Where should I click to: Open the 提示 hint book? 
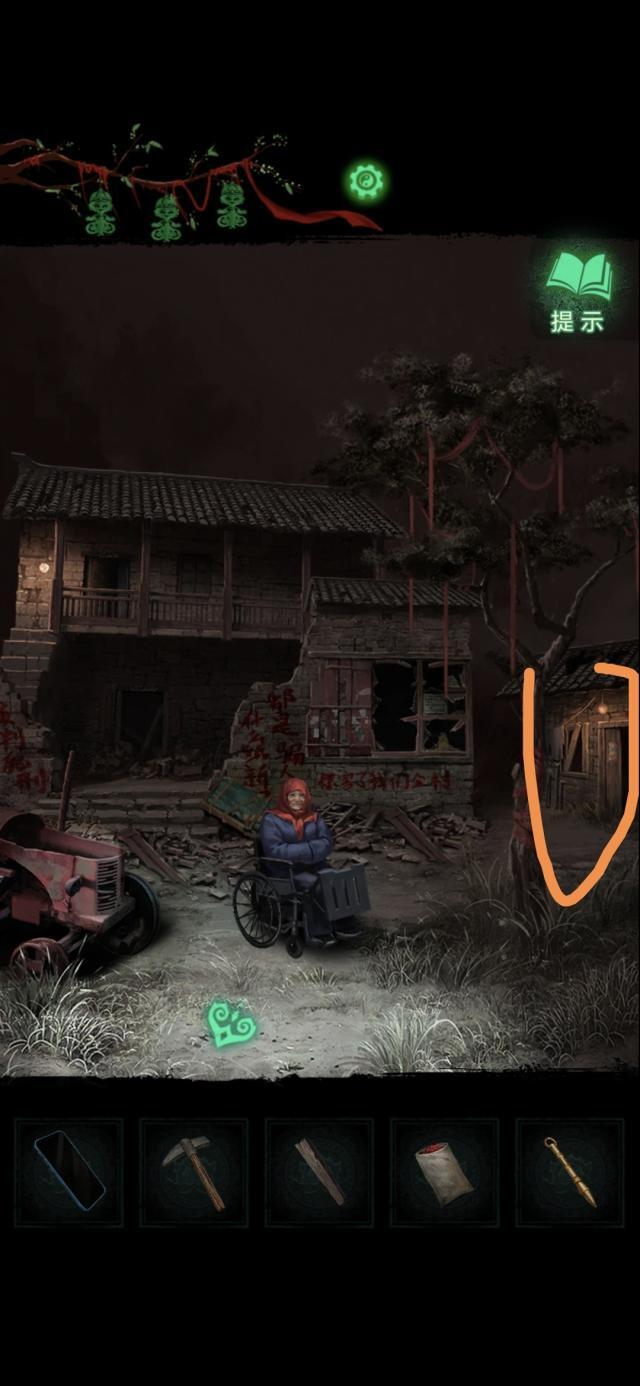pyautogui.click(x=579, y=291)
